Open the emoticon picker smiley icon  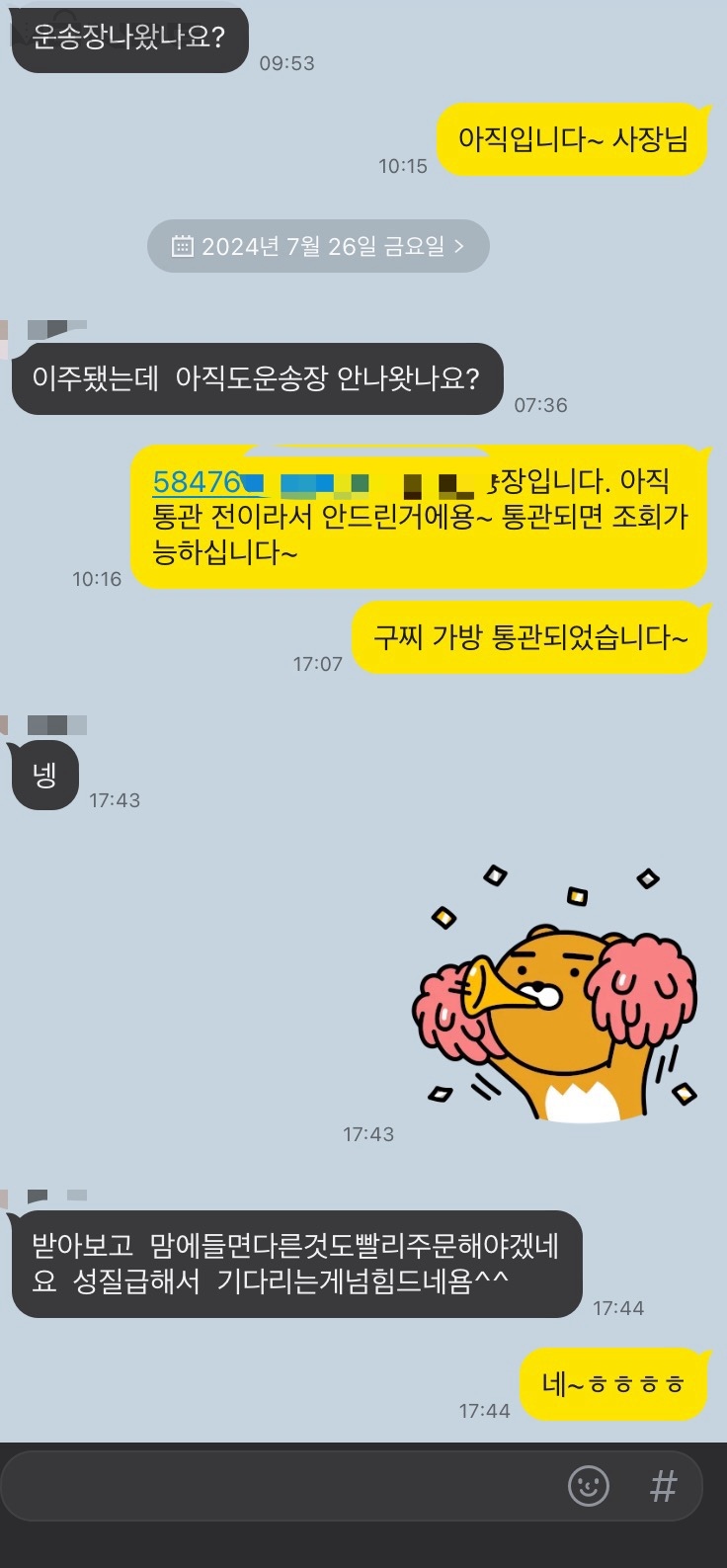coord(589,1485)
